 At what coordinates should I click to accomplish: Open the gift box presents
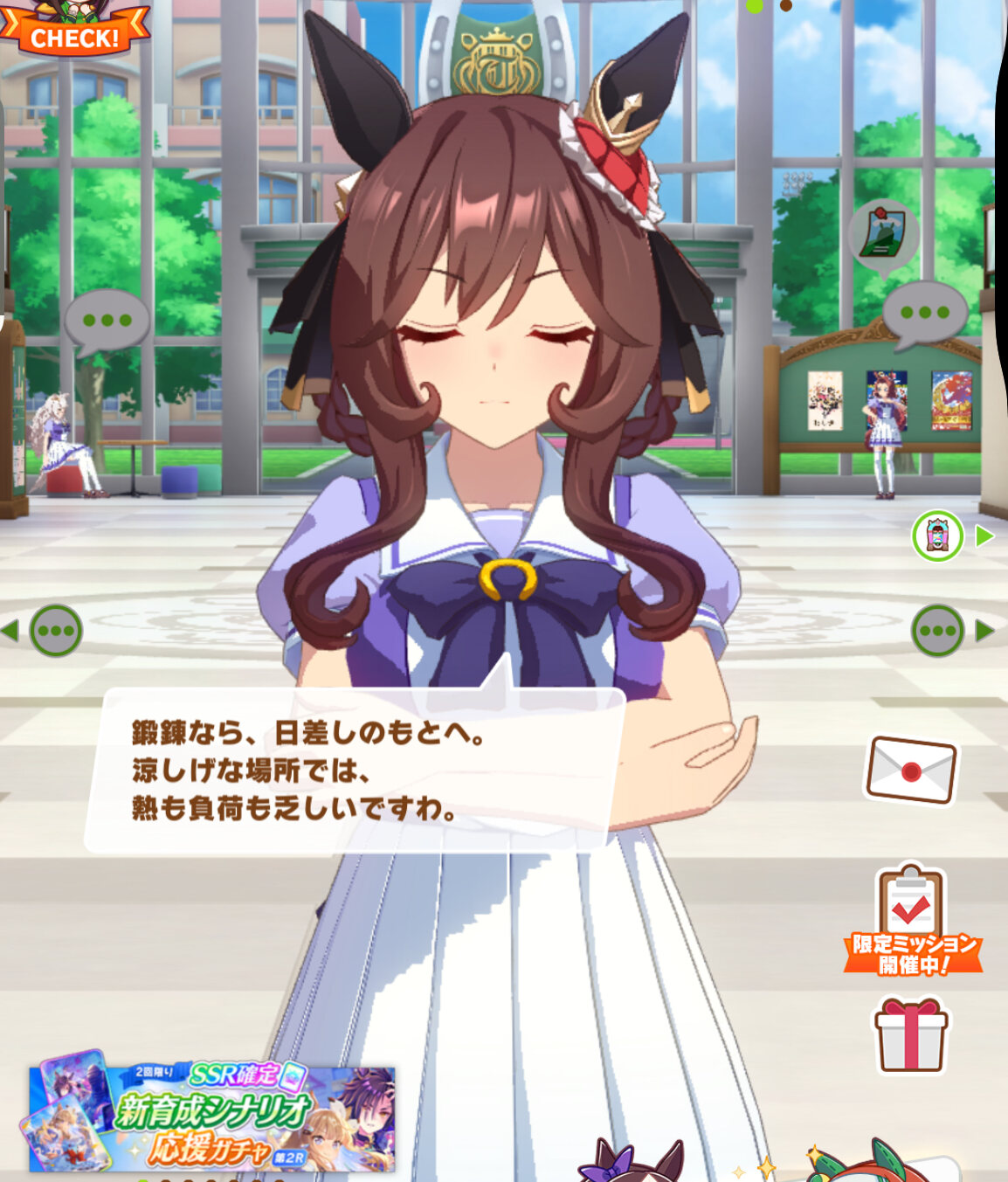911,1034
